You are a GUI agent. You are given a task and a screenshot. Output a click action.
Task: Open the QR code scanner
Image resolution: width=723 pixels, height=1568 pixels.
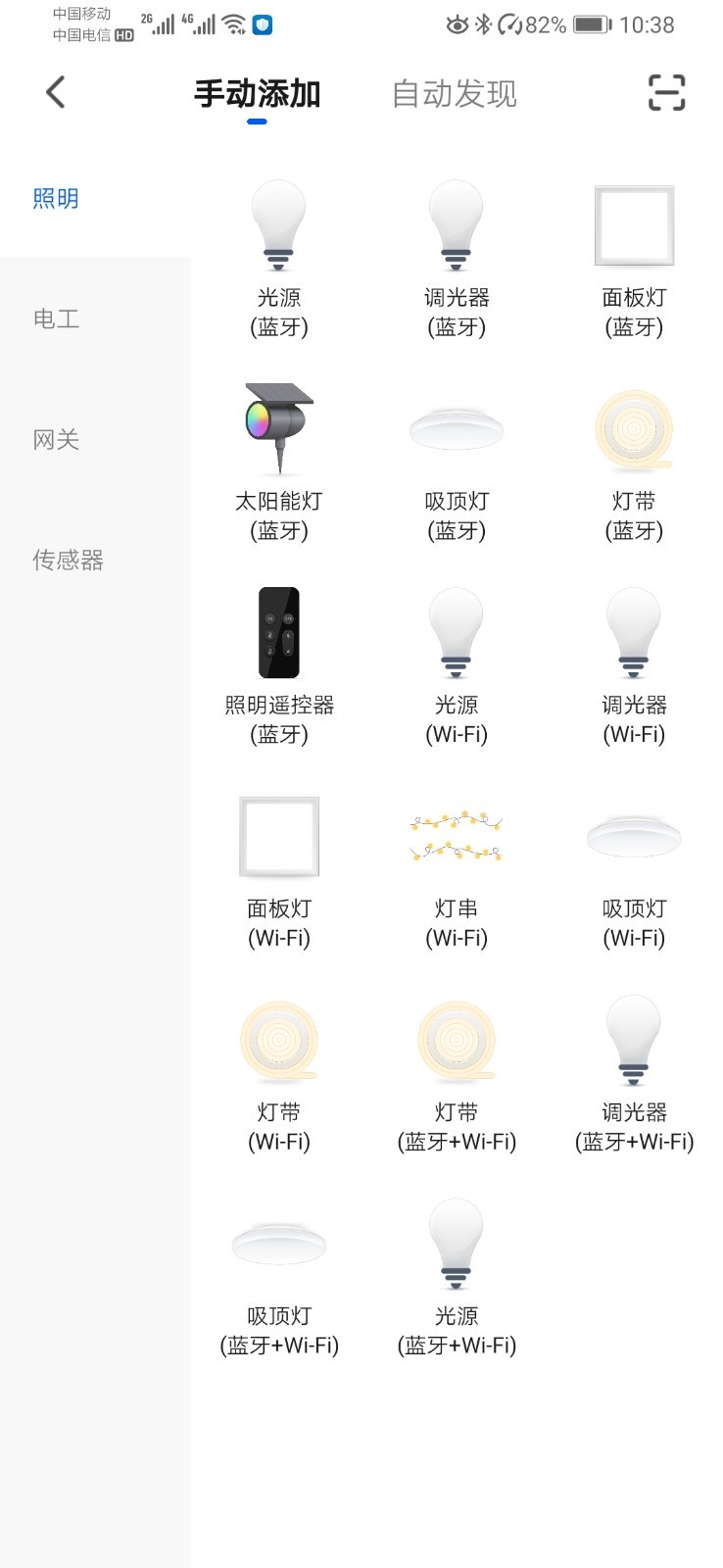click(x=667, y=91)
